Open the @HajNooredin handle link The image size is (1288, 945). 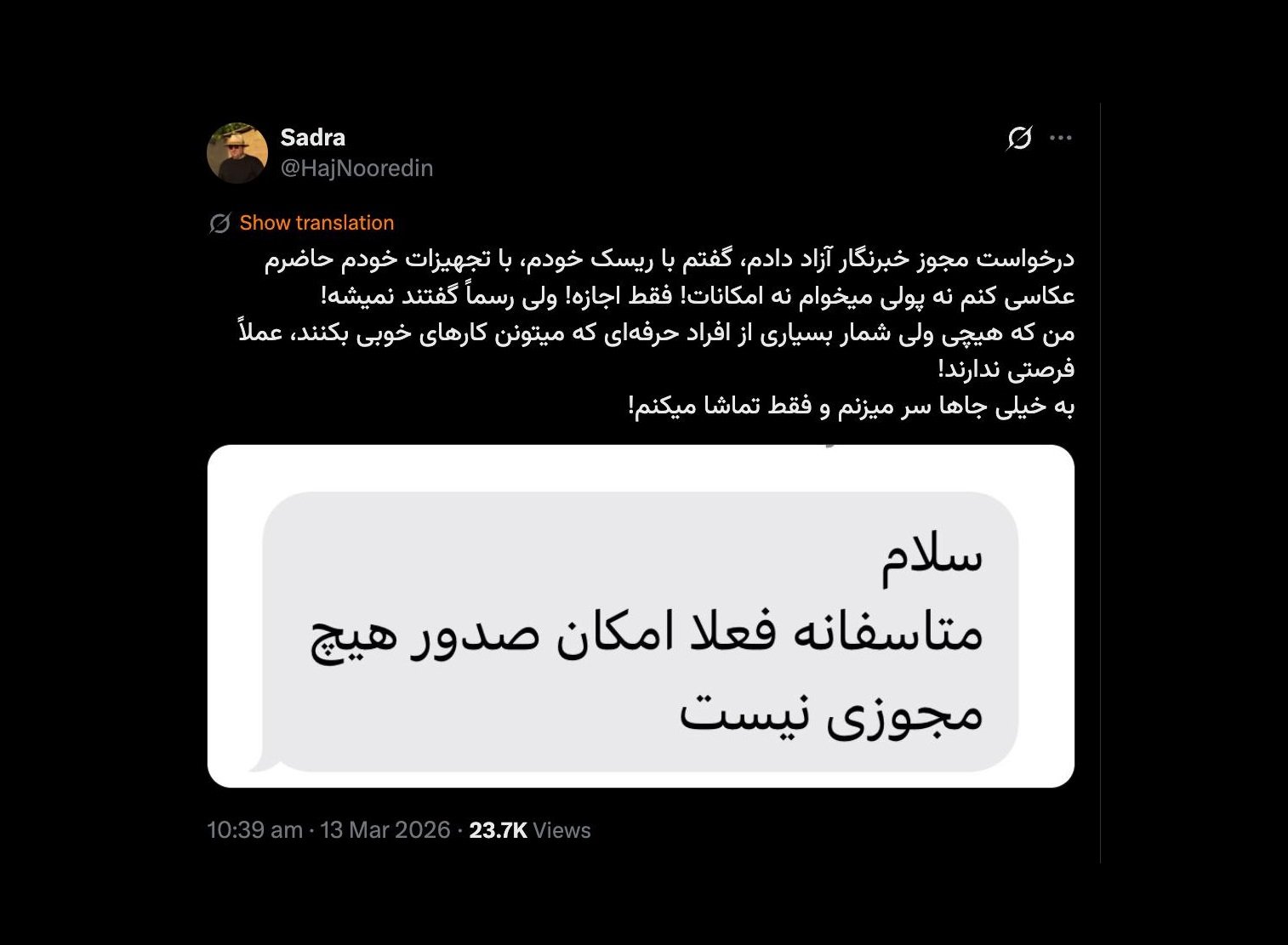pos(356,168)
